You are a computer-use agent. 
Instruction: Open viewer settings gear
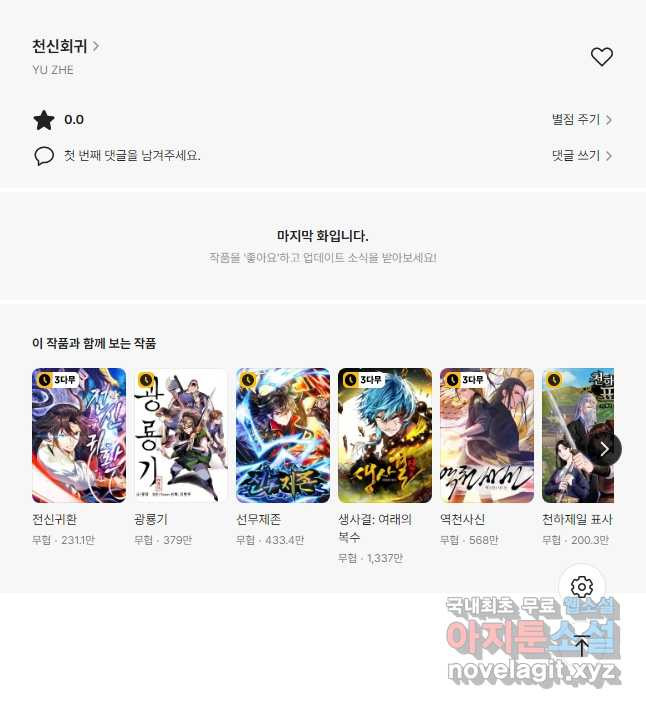pyautogui.click(x=582, y=587)
